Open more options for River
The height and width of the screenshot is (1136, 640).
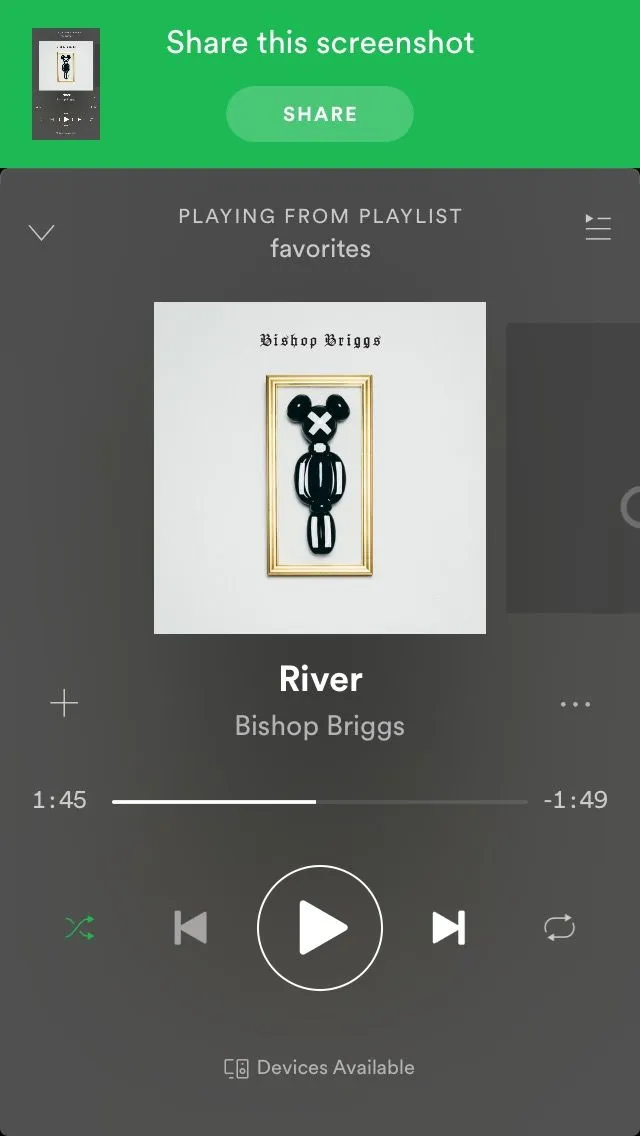[575, 704]
